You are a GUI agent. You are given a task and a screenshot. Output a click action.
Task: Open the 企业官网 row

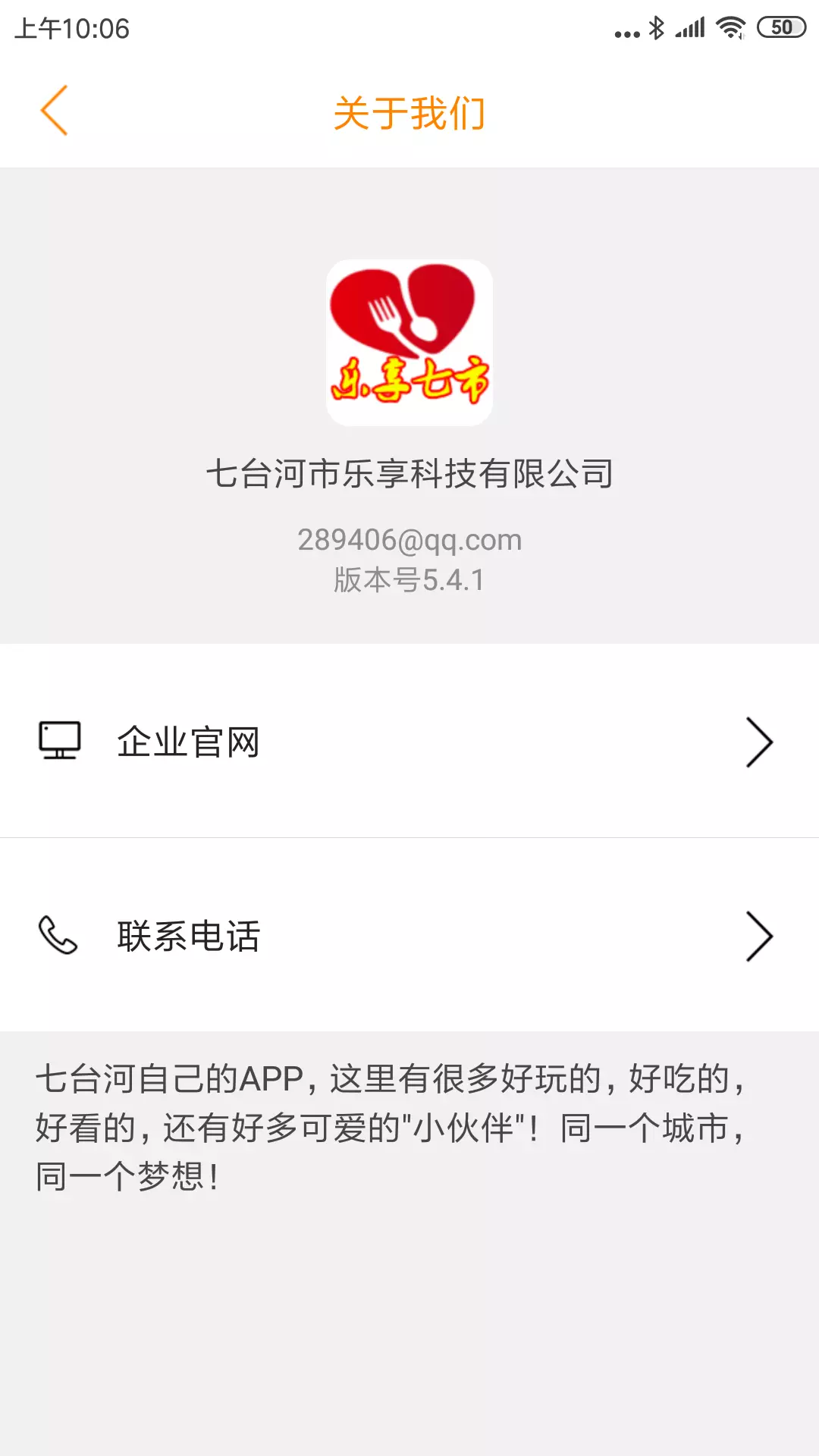[x=409, y=741]
